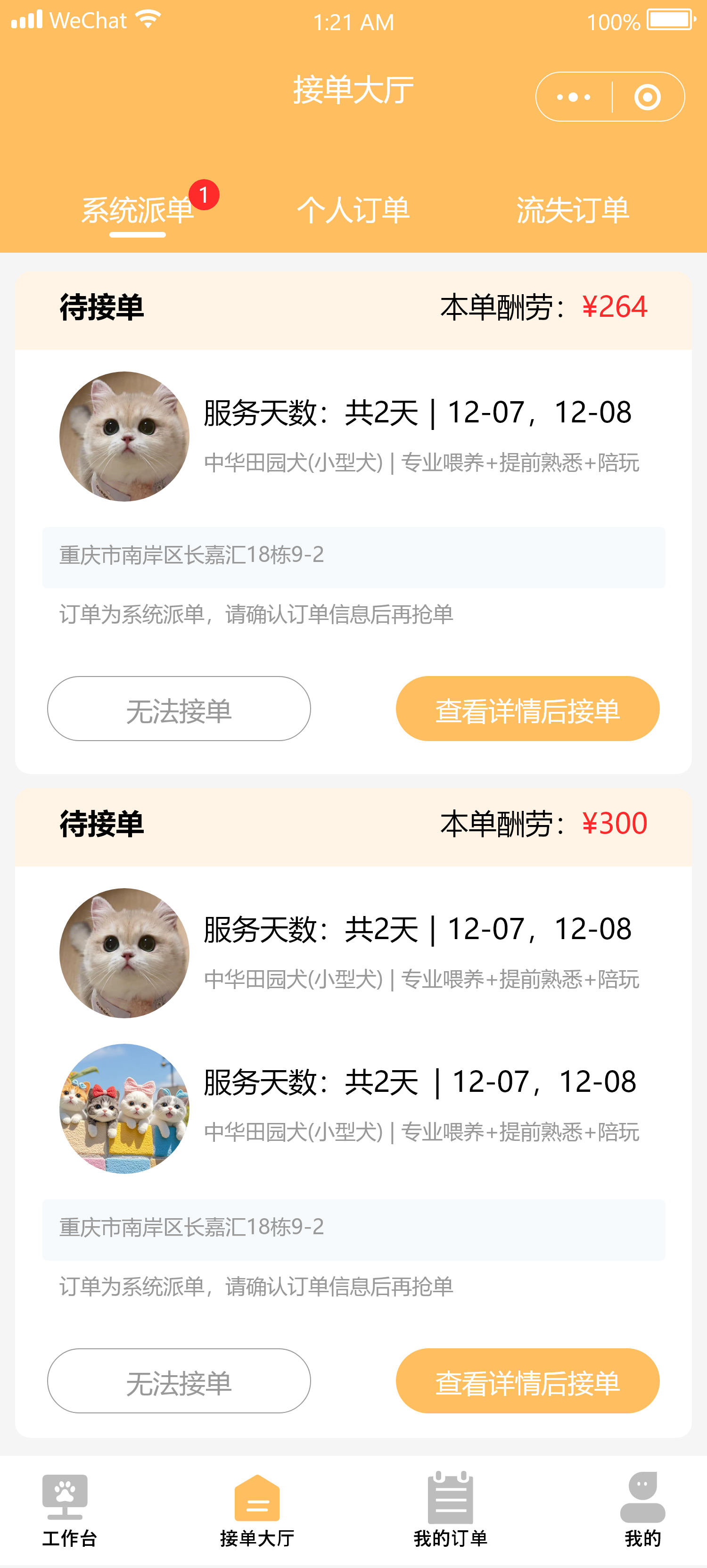View details and accept the ¥300 order
The image size is (707, 1568).
[x=527, y=1380]
